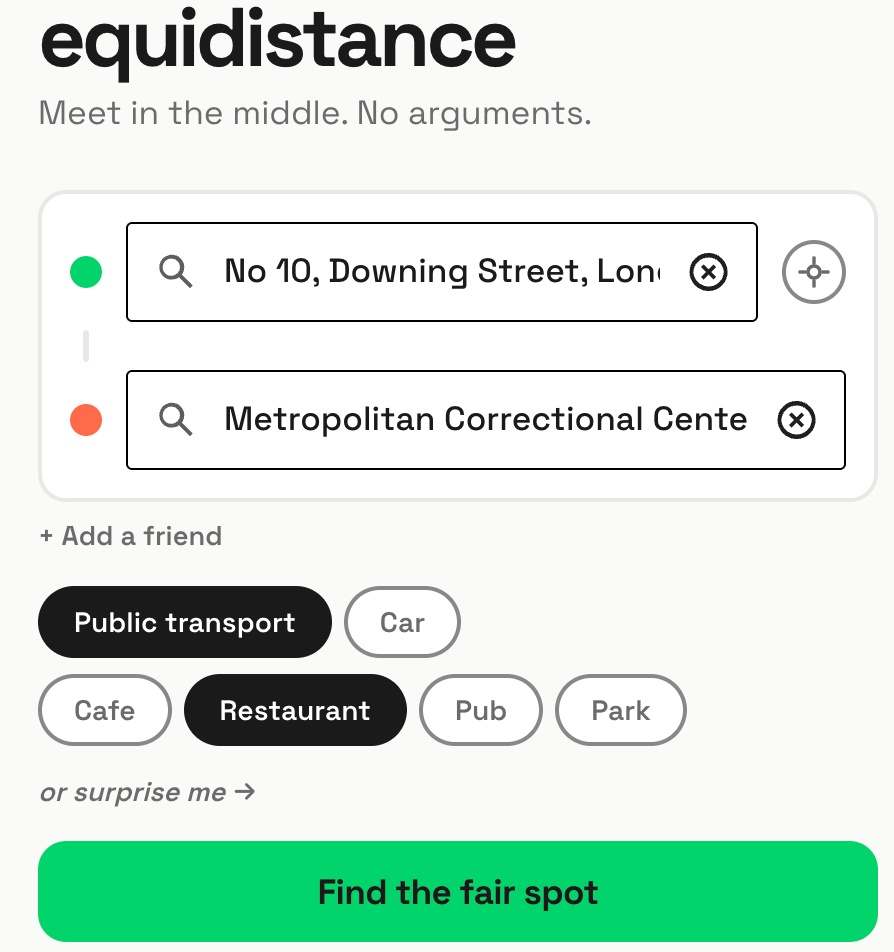Clear the Metropolitan Correctional Center address
The width and height of the screenshot is (894, 952).
797,420
